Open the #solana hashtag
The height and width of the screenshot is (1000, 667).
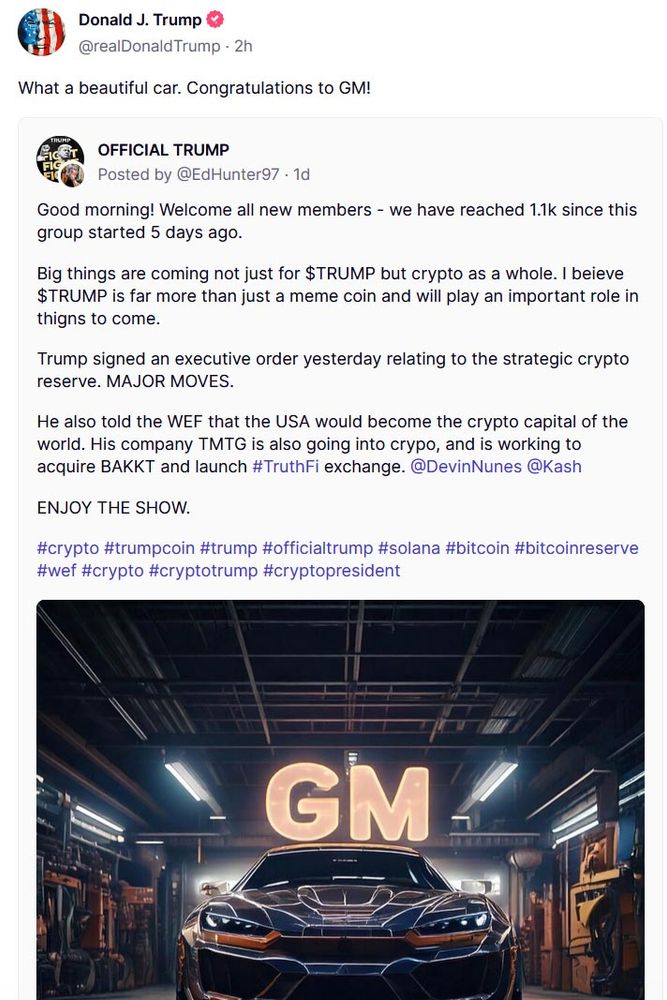[x=408, y=548]
